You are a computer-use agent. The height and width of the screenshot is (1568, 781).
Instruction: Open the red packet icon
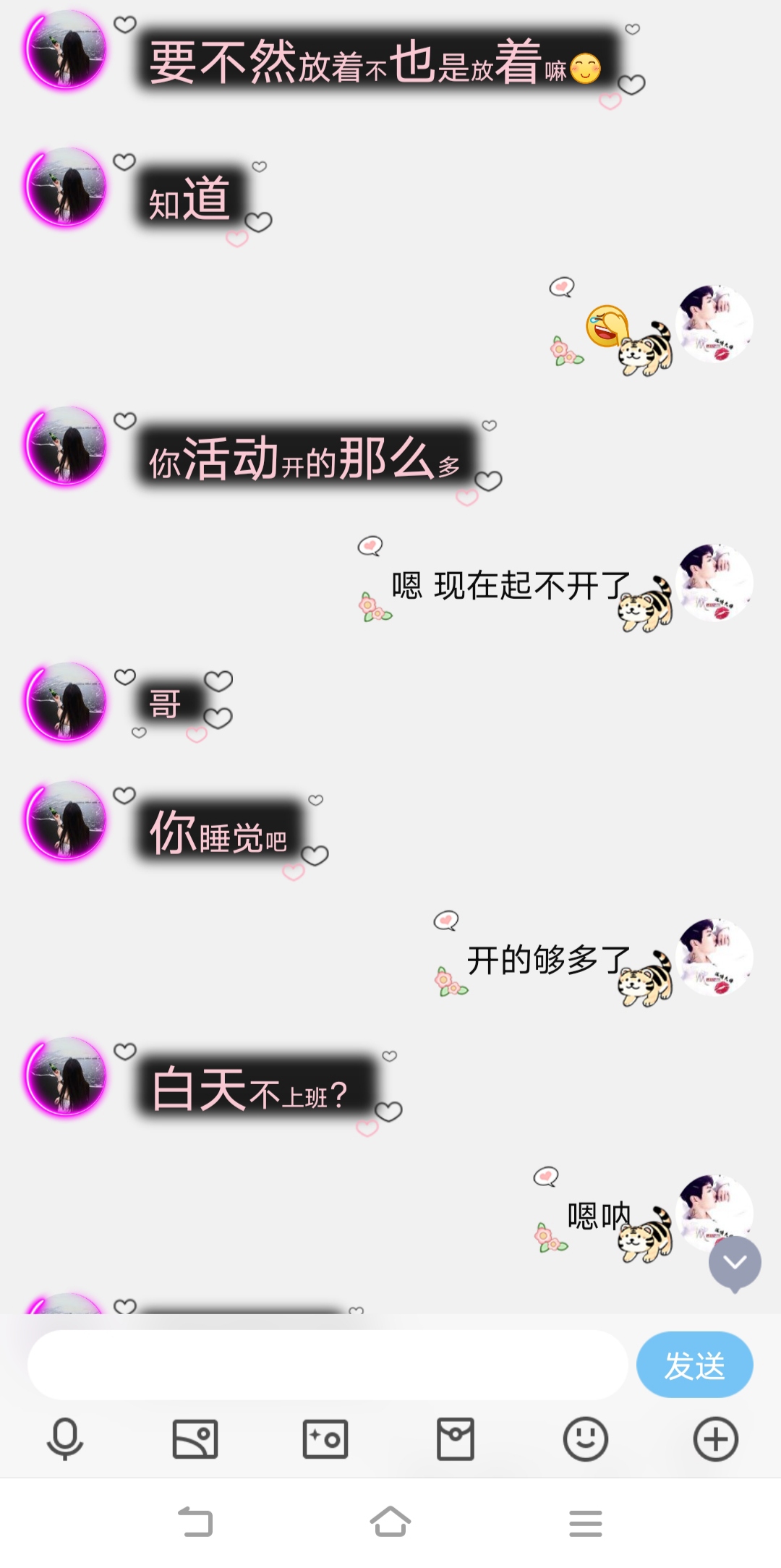[x=456, y=1439]
